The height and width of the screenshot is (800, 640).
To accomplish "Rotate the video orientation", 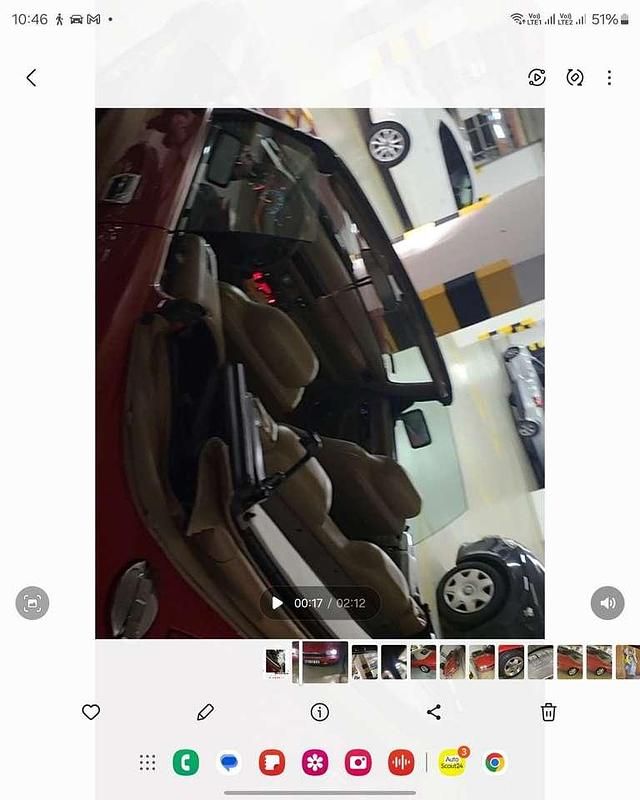I will 575,78.
